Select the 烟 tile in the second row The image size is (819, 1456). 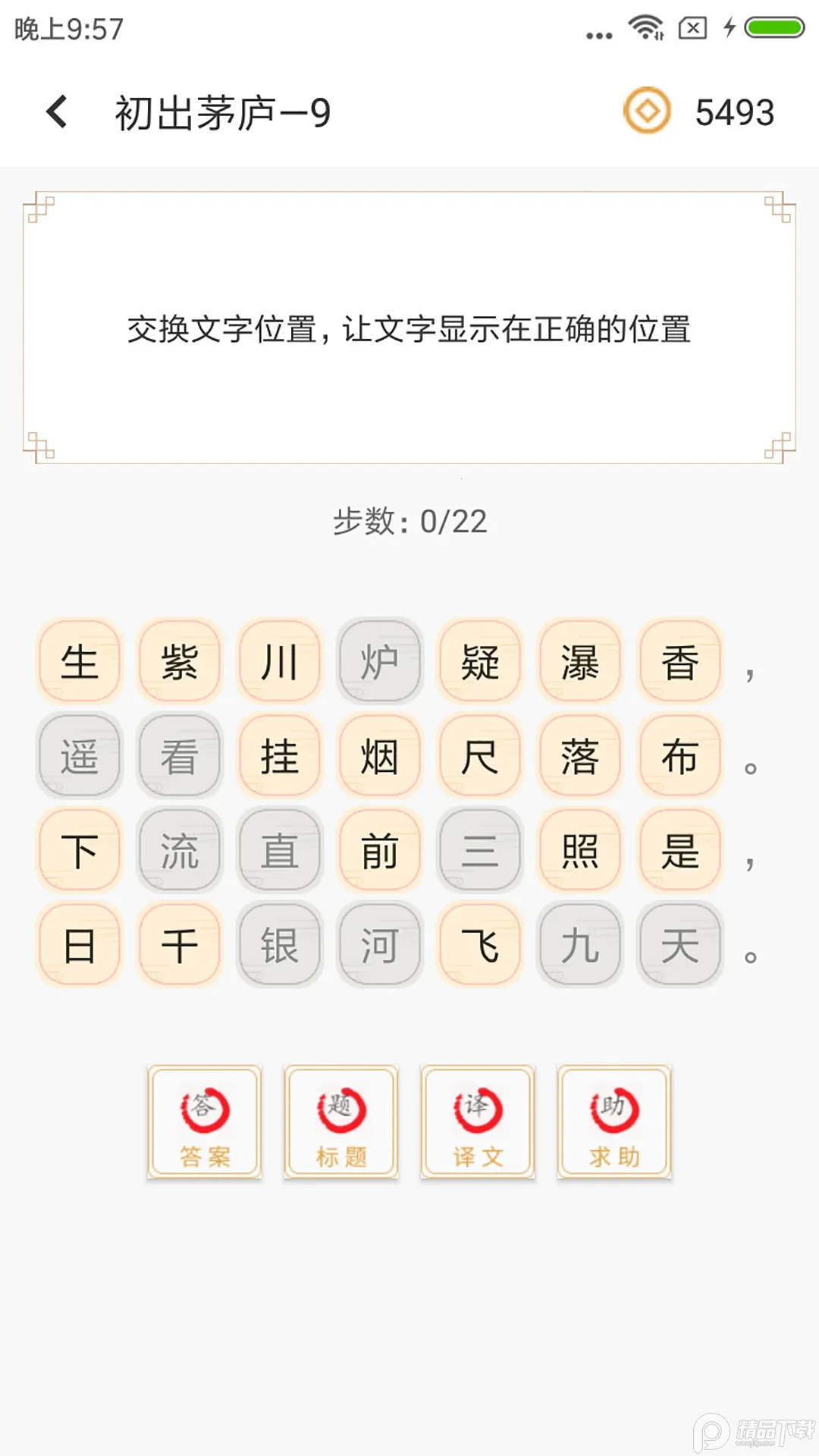point(379,755)
